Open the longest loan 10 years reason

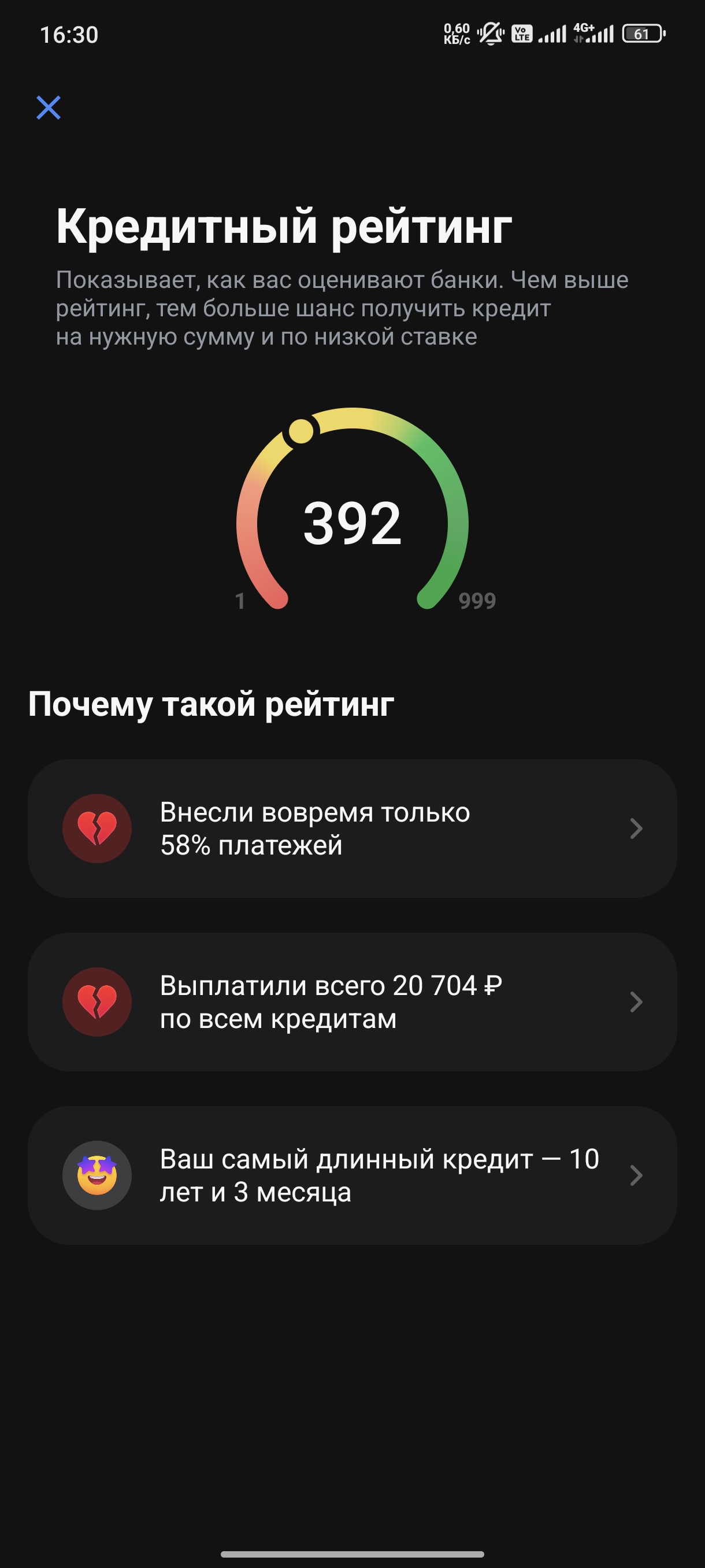click(x=352, y=1175)
